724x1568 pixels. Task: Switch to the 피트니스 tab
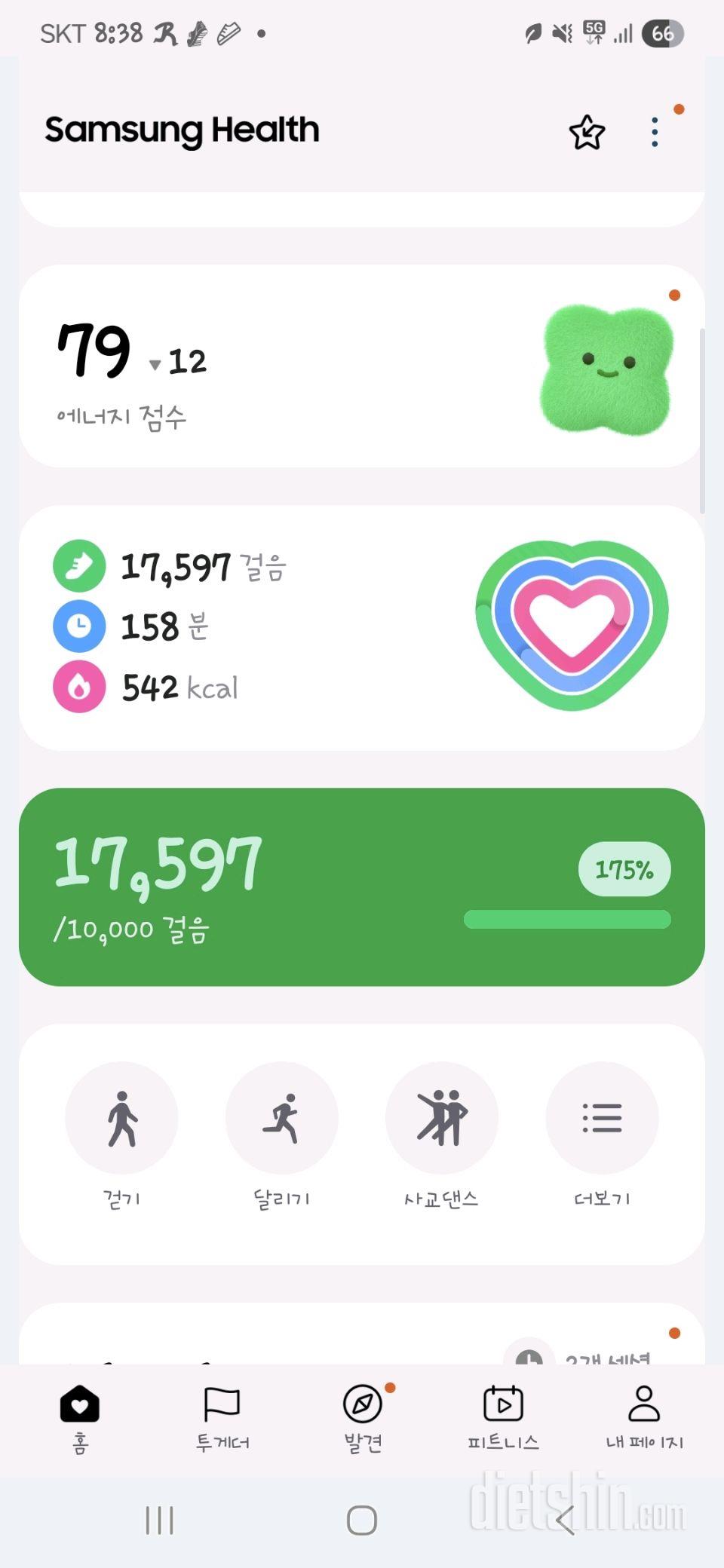click(503, 1417)
